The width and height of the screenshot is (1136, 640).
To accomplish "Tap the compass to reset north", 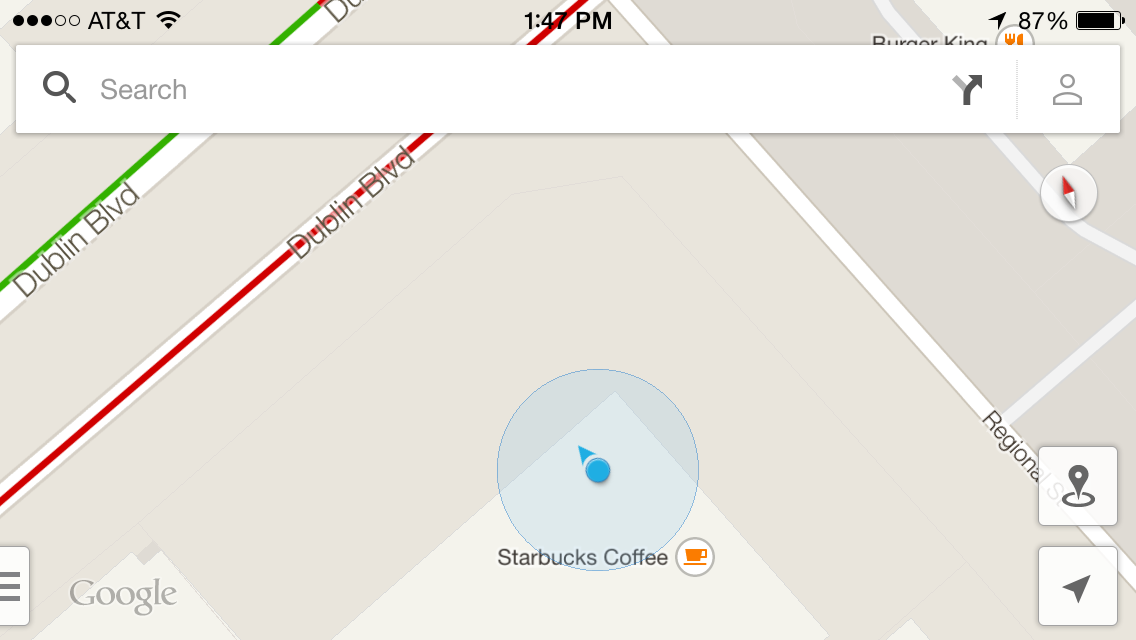I will point(1068,192).
